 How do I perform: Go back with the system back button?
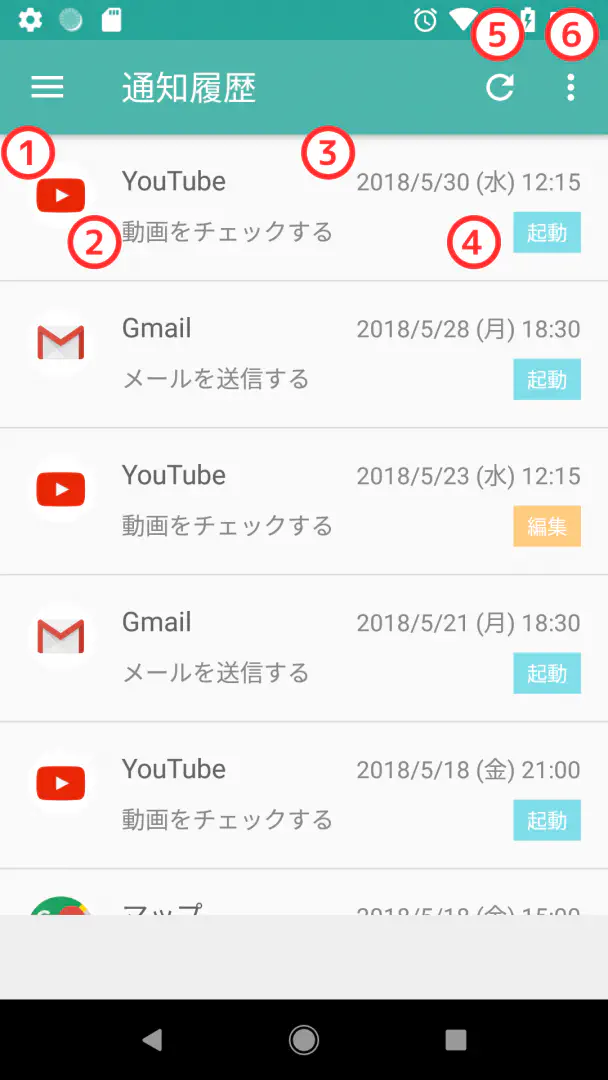[151, 1040]
